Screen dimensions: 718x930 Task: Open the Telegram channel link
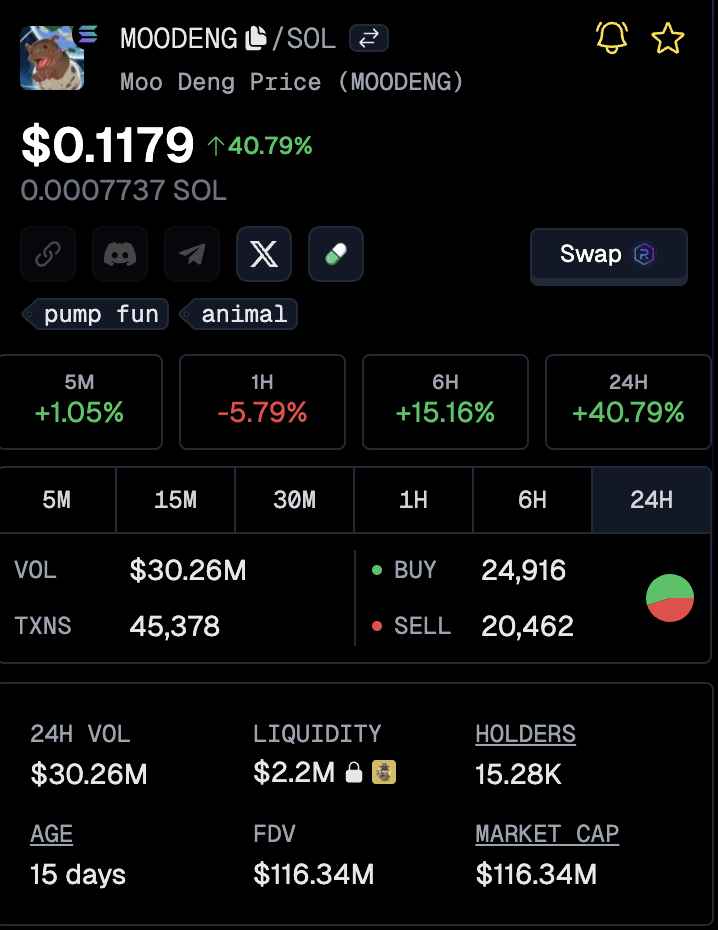pyautogui.click(x=192, y=254)
